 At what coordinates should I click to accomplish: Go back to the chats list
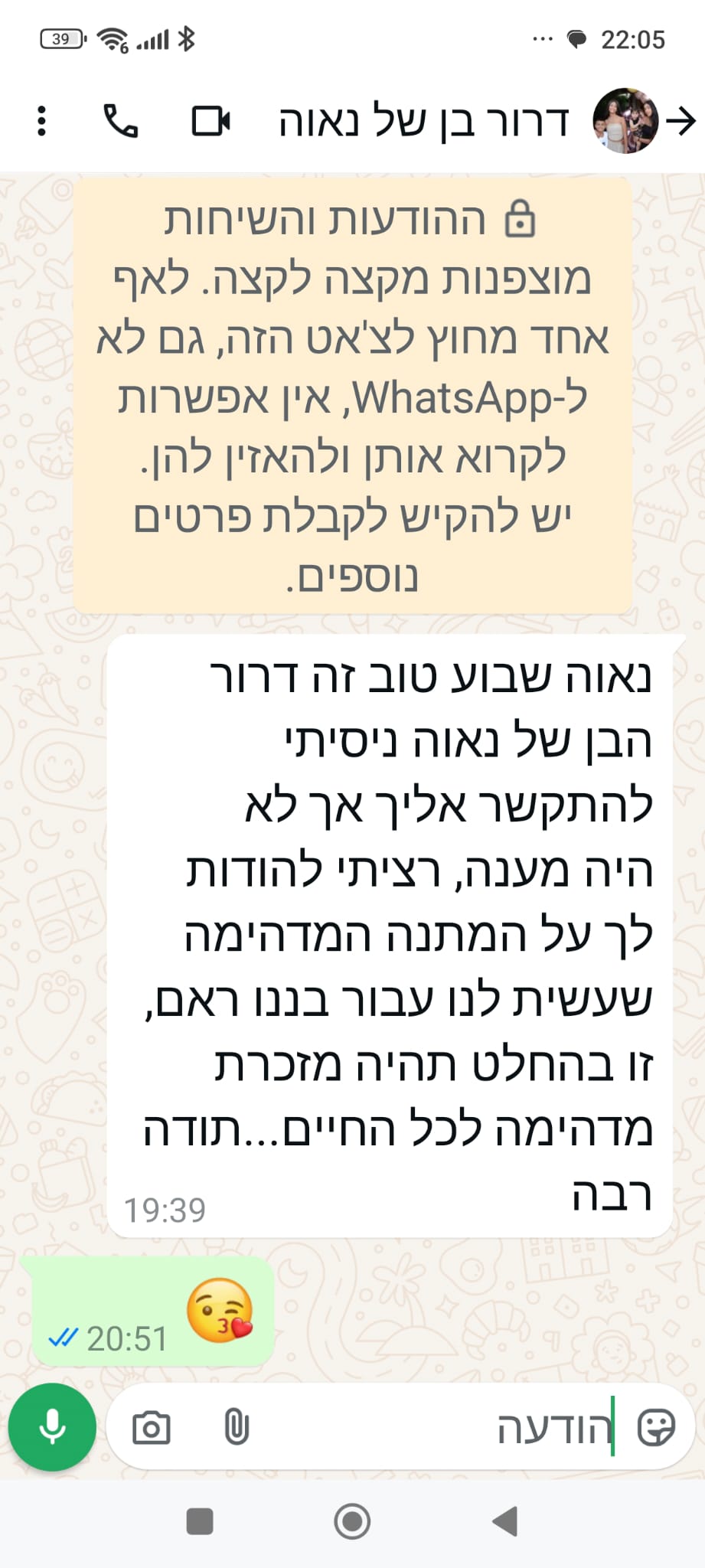(681, 121)
